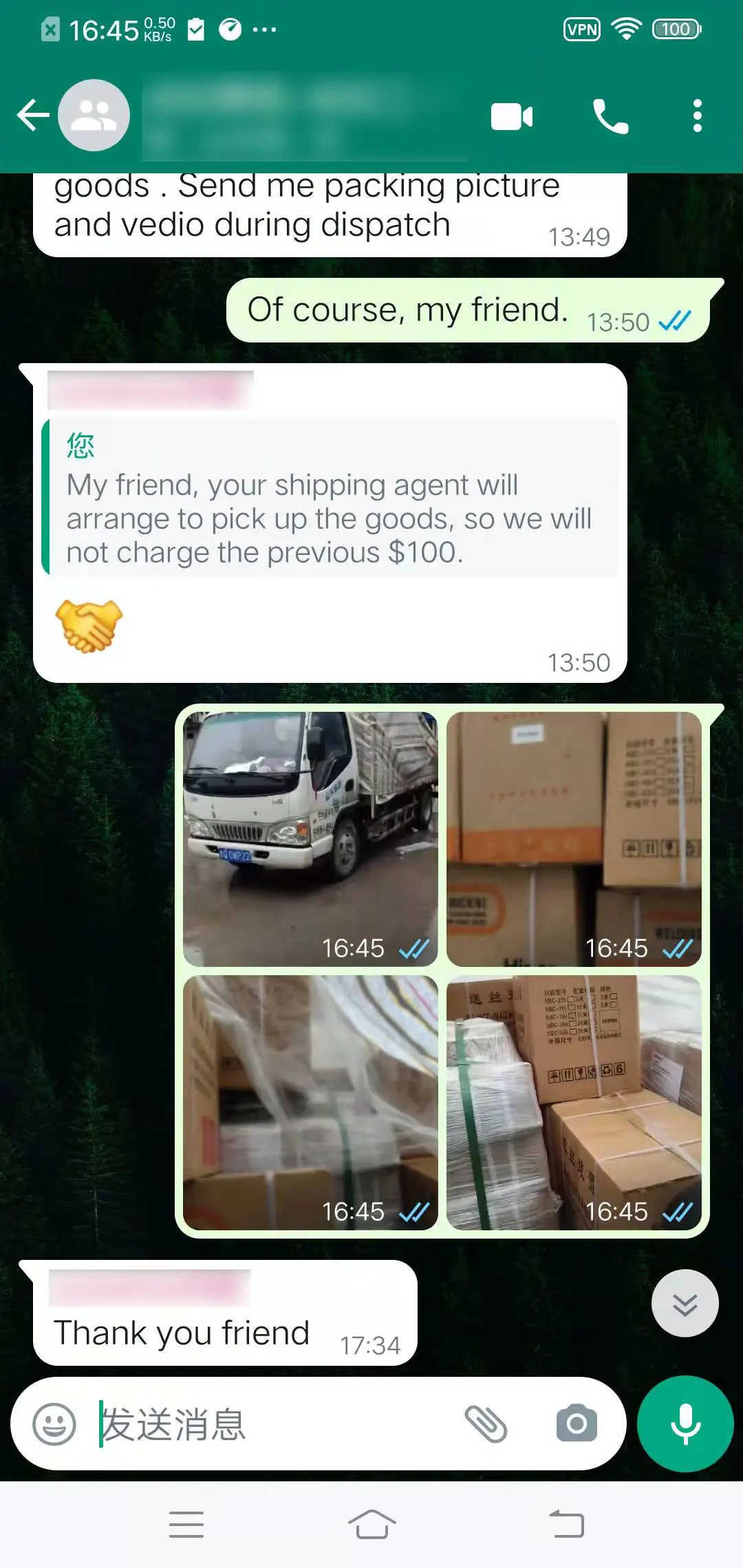Jump to the latest messages

pos(685,1303)
